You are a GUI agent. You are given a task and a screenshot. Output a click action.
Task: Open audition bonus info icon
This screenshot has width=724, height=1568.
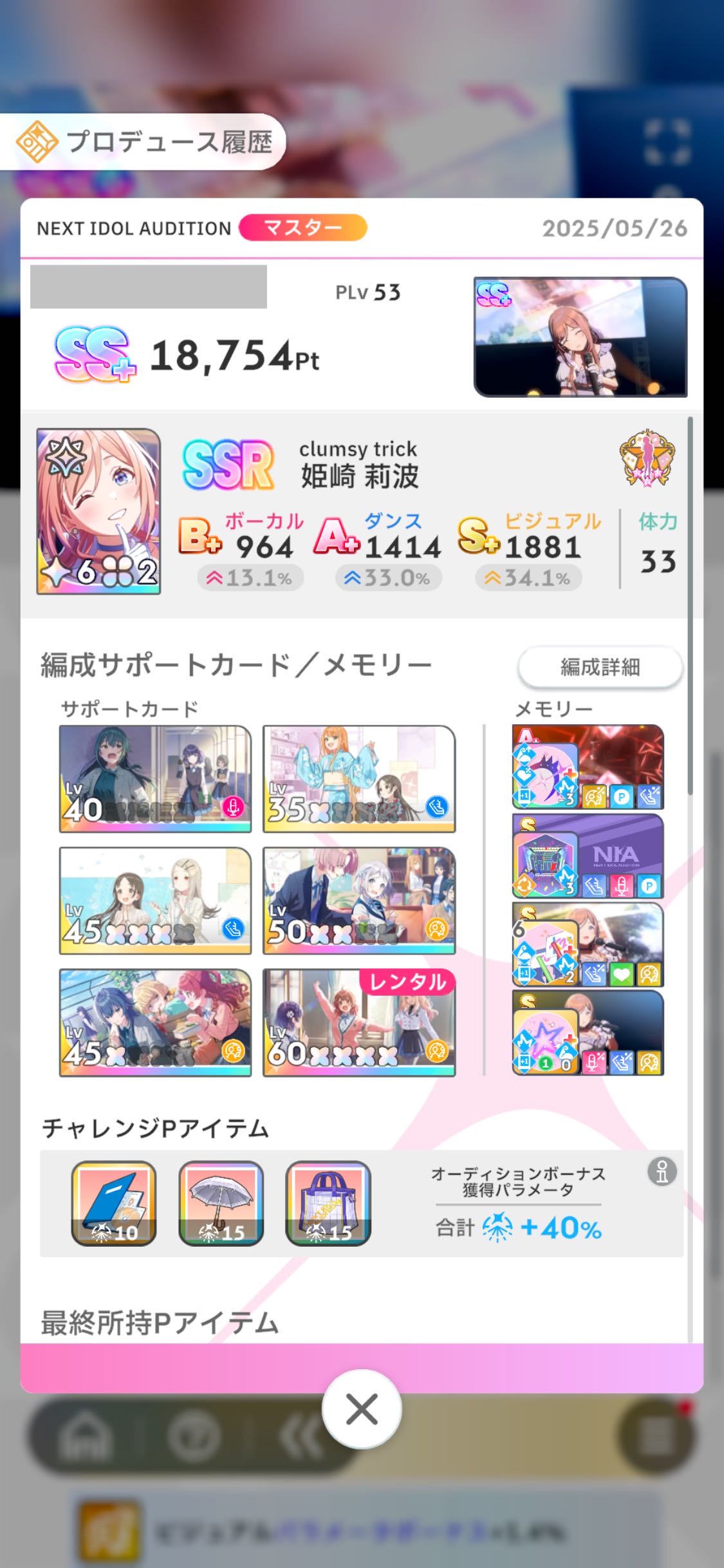[662, 1171]
